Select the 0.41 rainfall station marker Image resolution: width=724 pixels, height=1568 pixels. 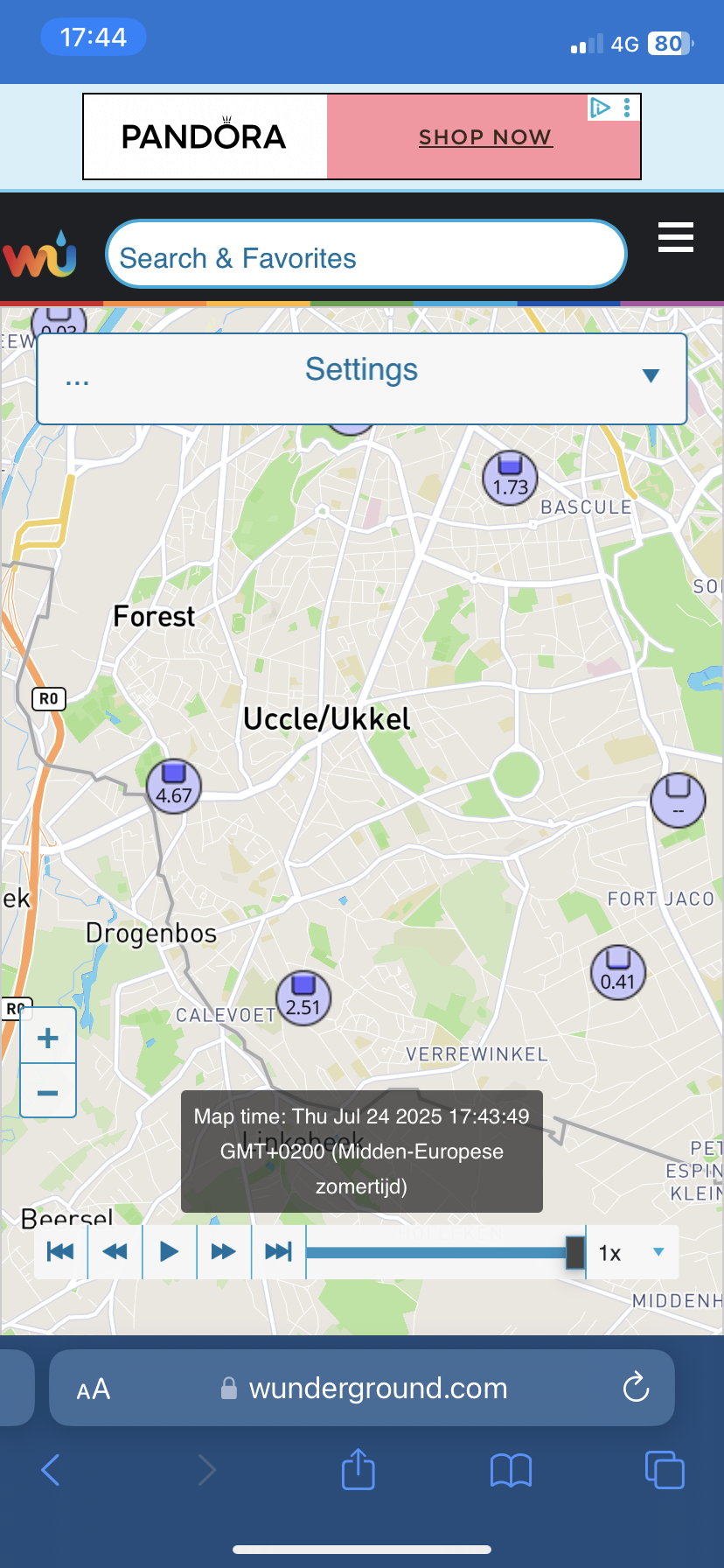coord(618,972)
